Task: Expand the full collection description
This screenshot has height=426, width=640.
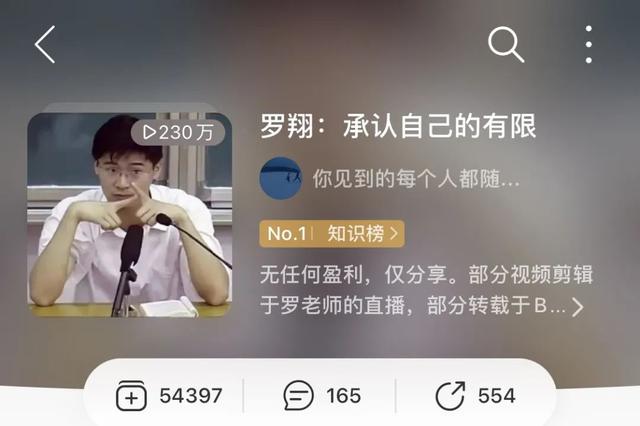Action: 578,306
